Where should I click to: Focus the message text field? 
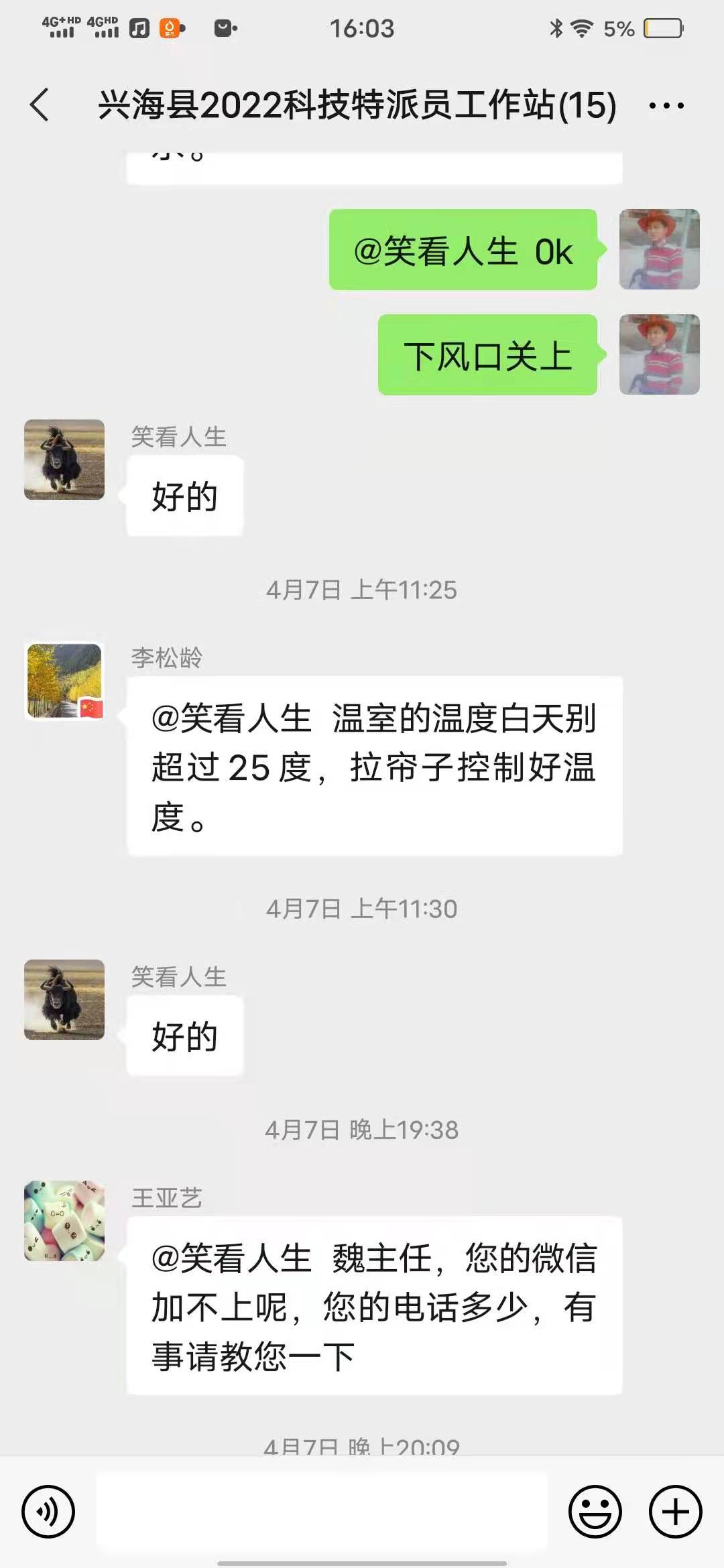point(322,1512)
